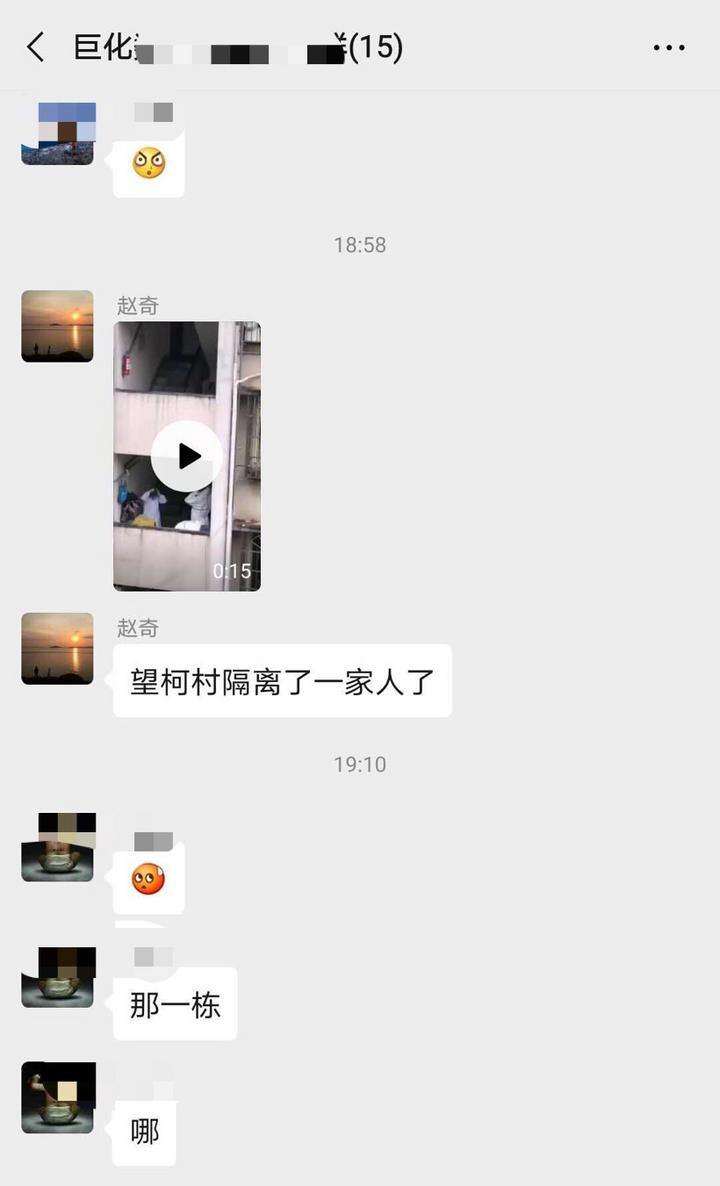Open the three-dot chat options menu
This screenshot has width=720, height=1186.
pos(668,47)
